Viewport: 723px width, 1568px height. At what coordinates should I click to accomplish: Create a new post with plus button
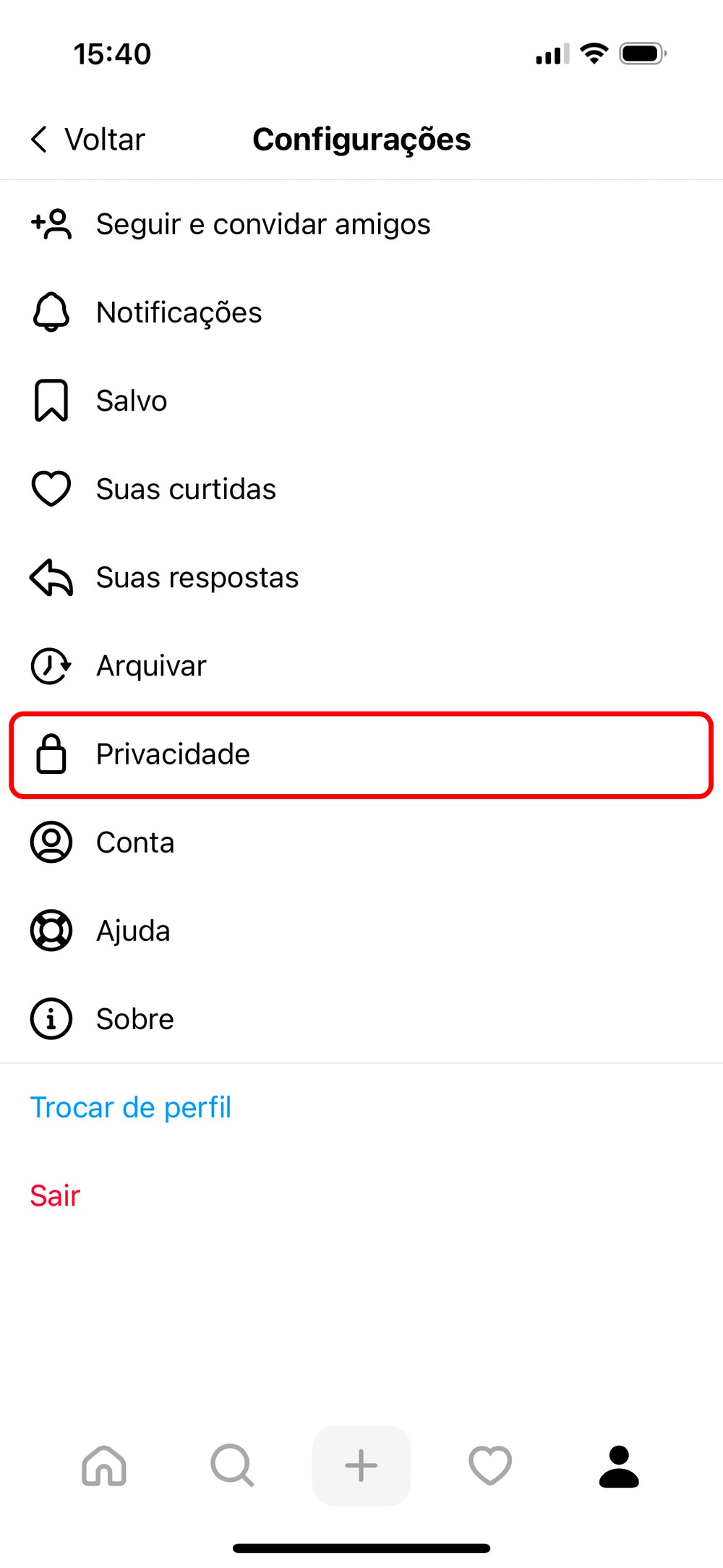tap(361, 1466)
